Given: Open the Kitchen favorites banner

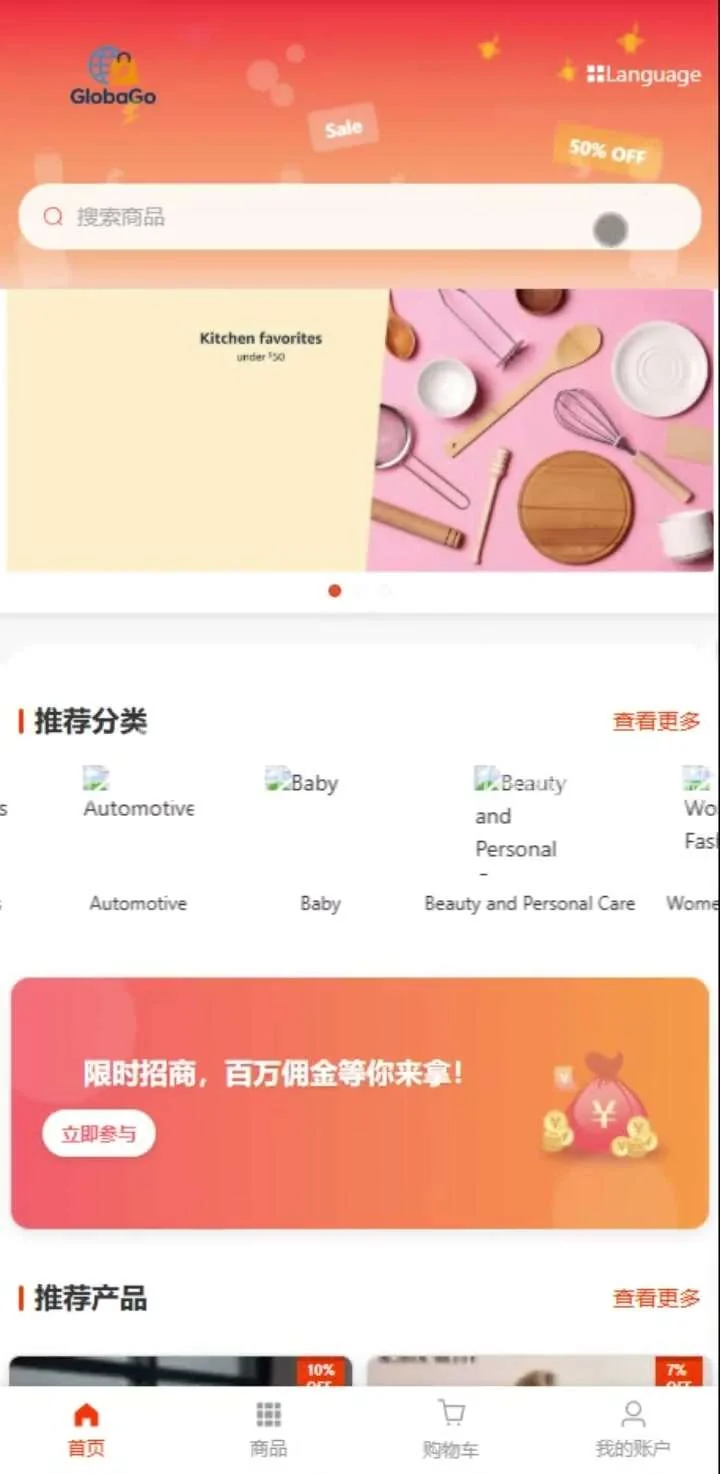Looking at the screenshot, I should pos(360,430).
